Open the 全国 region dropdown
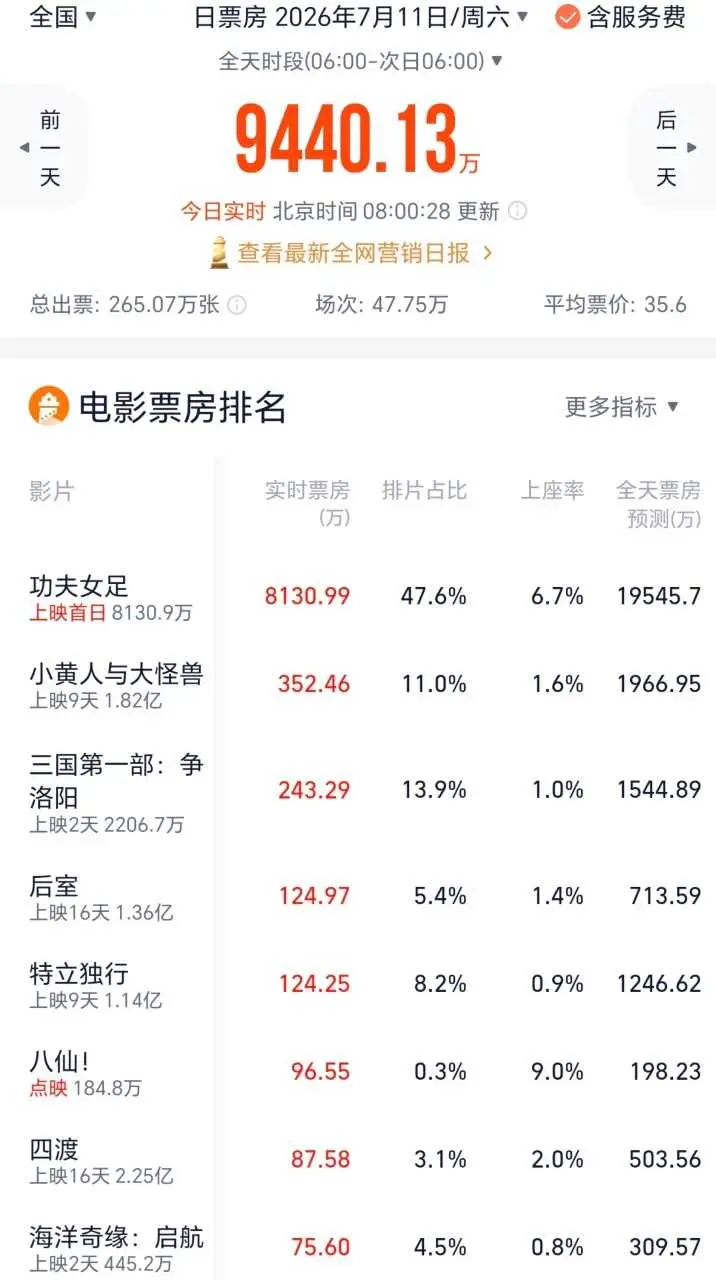The width and height of the screenshot is (716, 1280). click(x=64, y=17)
